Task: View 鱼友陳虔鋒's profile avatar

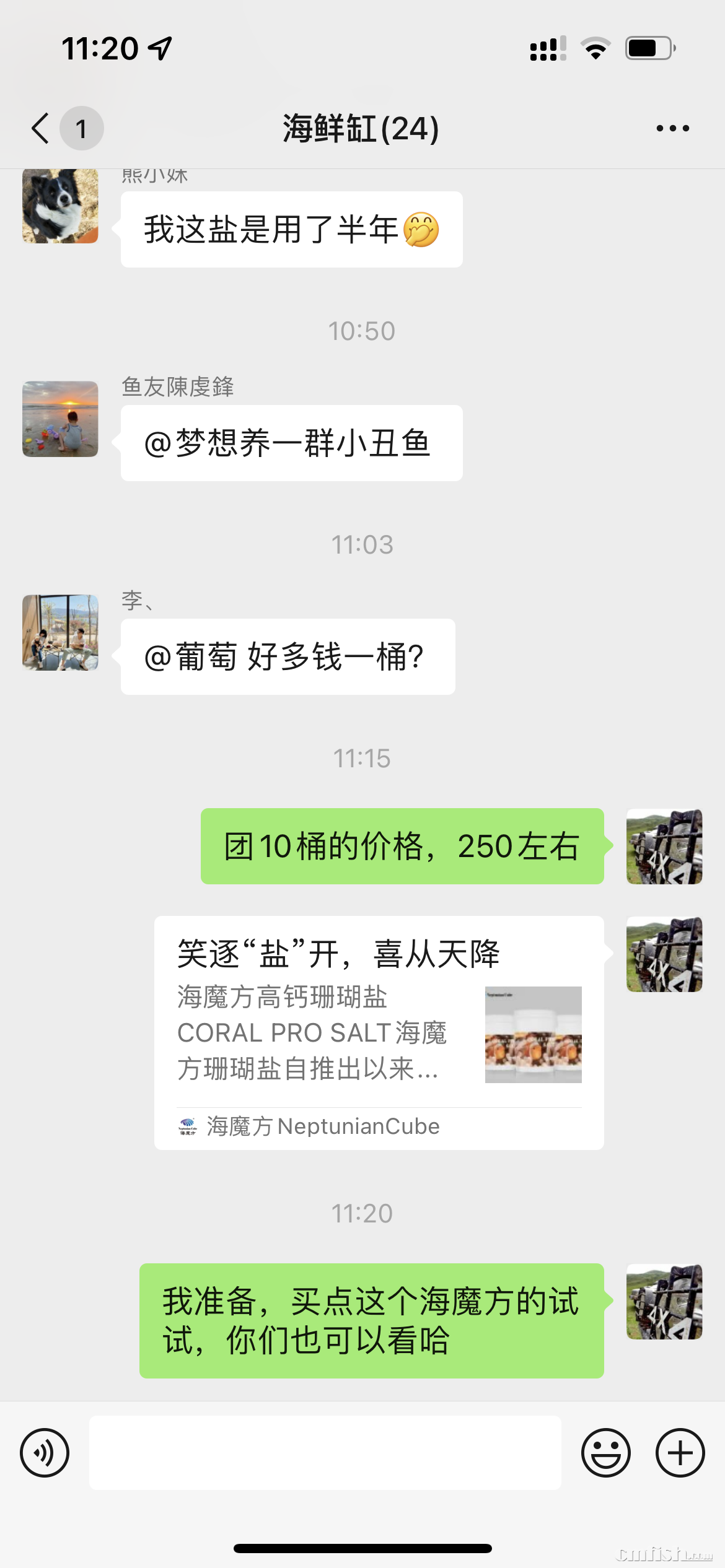Action: tap(60, 419)
